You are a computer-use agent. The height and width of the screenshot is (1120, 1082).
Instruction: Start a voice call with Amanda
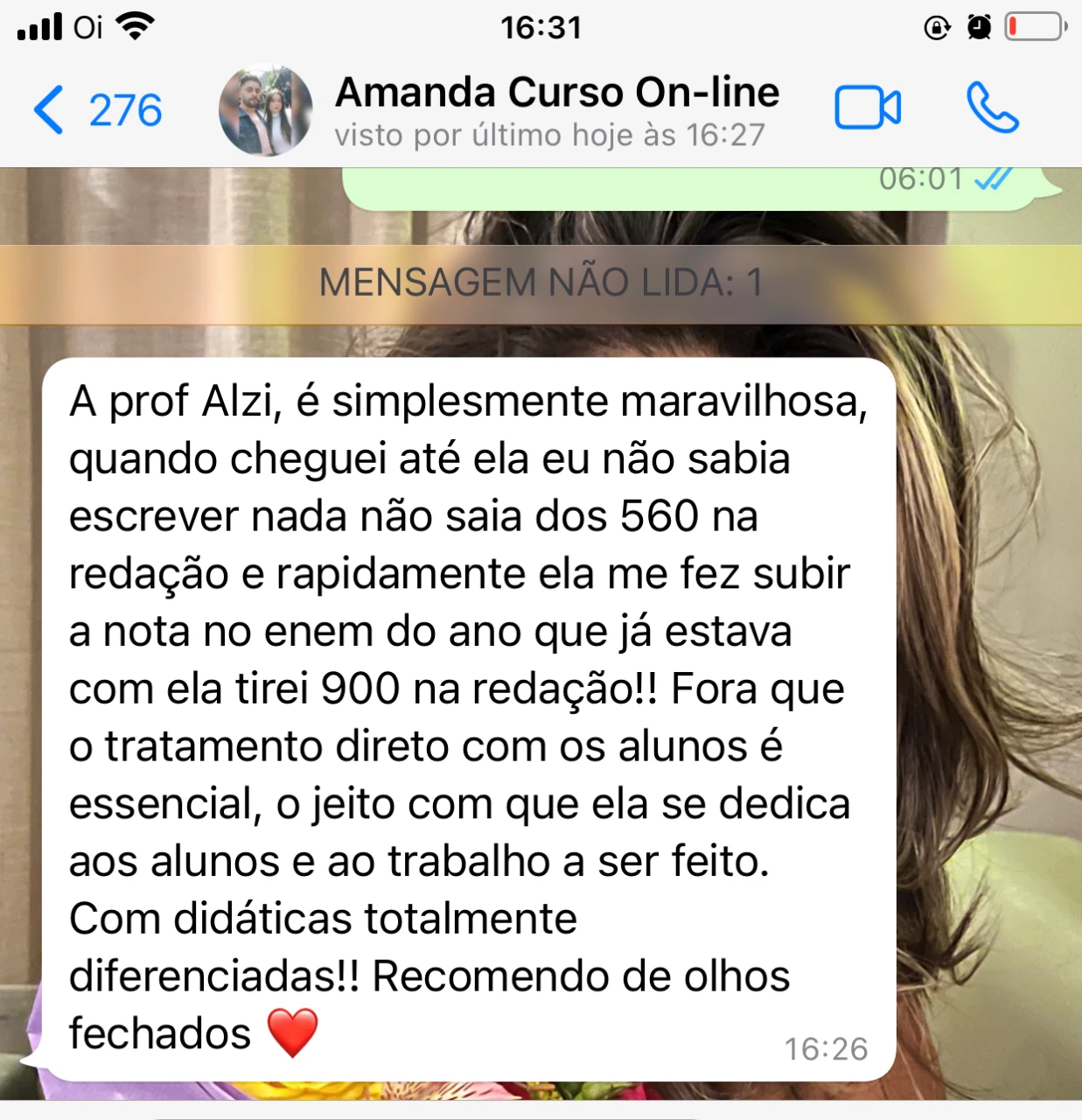992,108
